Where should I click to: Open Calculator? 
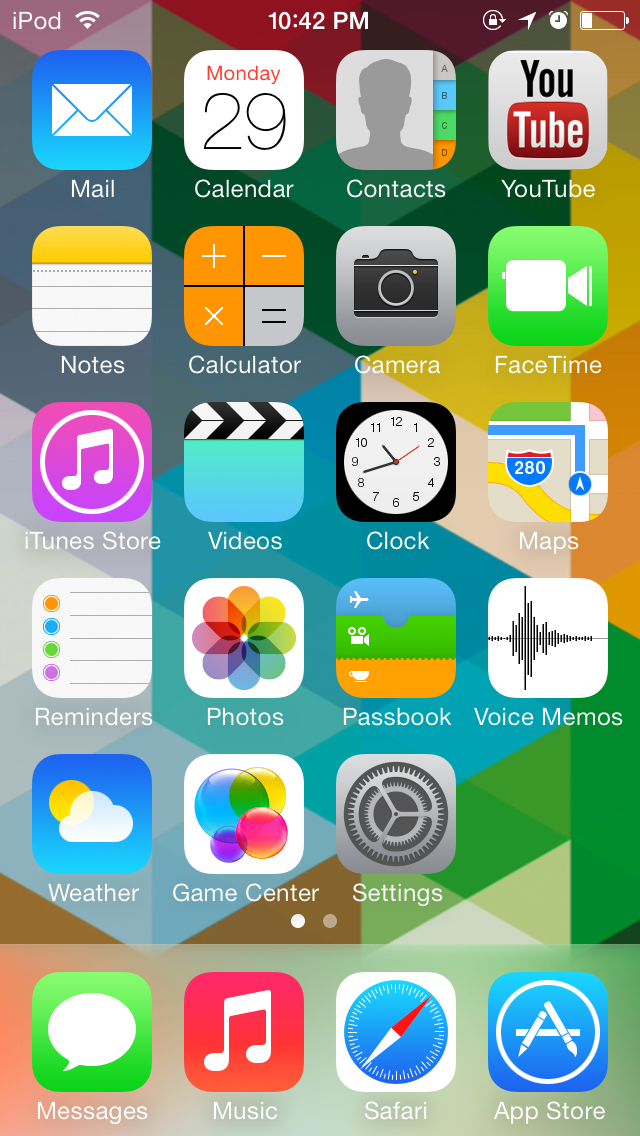click(244, 286)
